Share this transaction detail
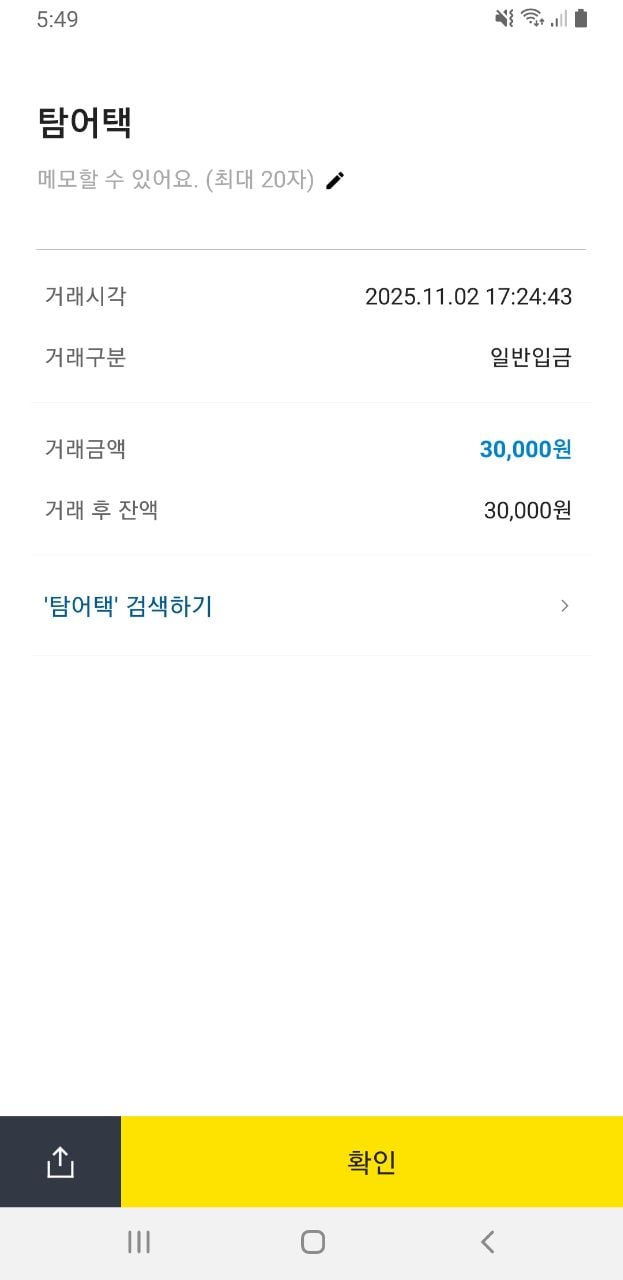Viewport: 623px width, 1280px height. point(60,1162)
